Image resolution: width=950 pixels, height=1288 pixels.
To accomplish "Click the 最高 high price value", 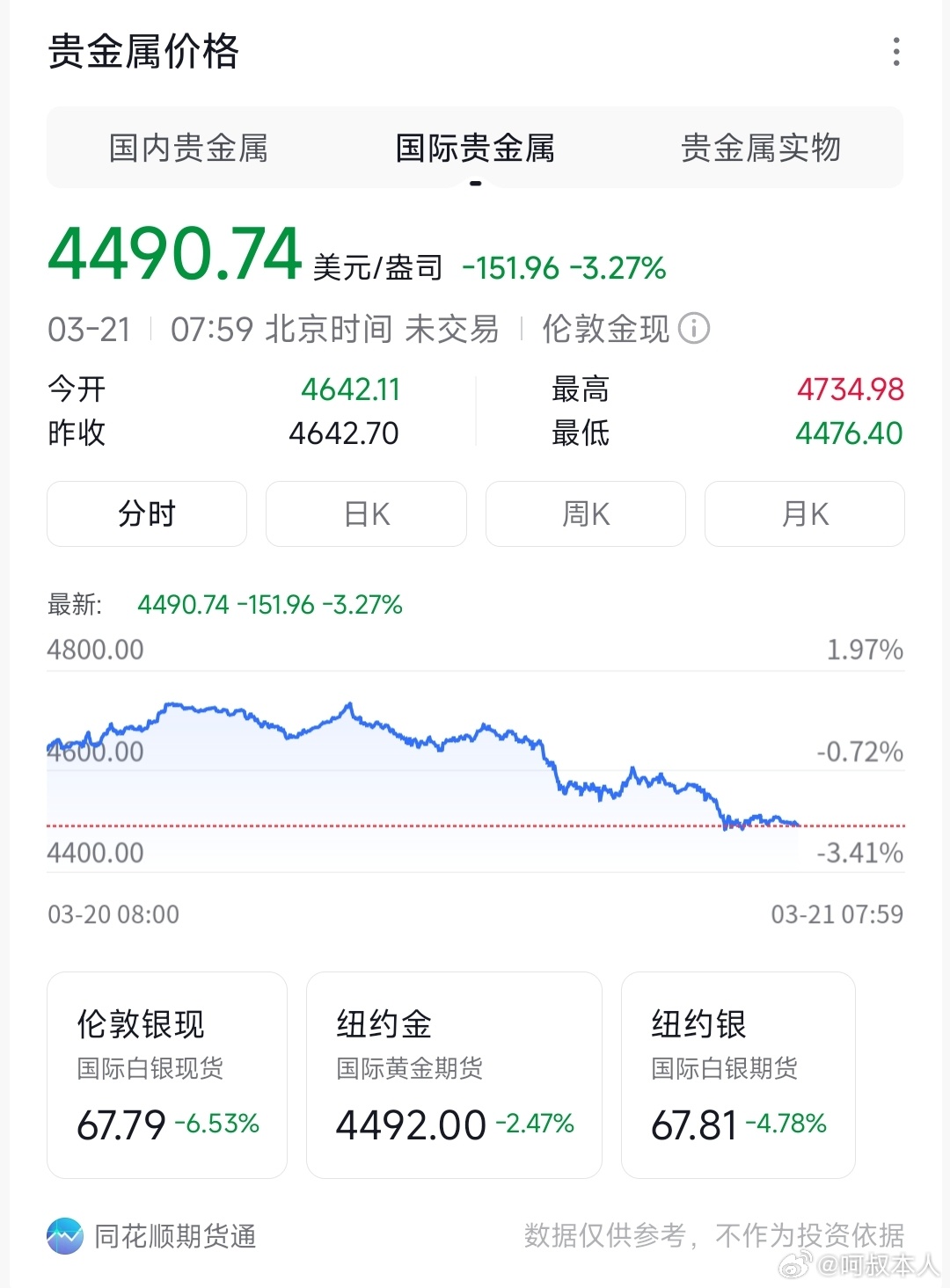I will pyautogui.click(x=849, y=389).
